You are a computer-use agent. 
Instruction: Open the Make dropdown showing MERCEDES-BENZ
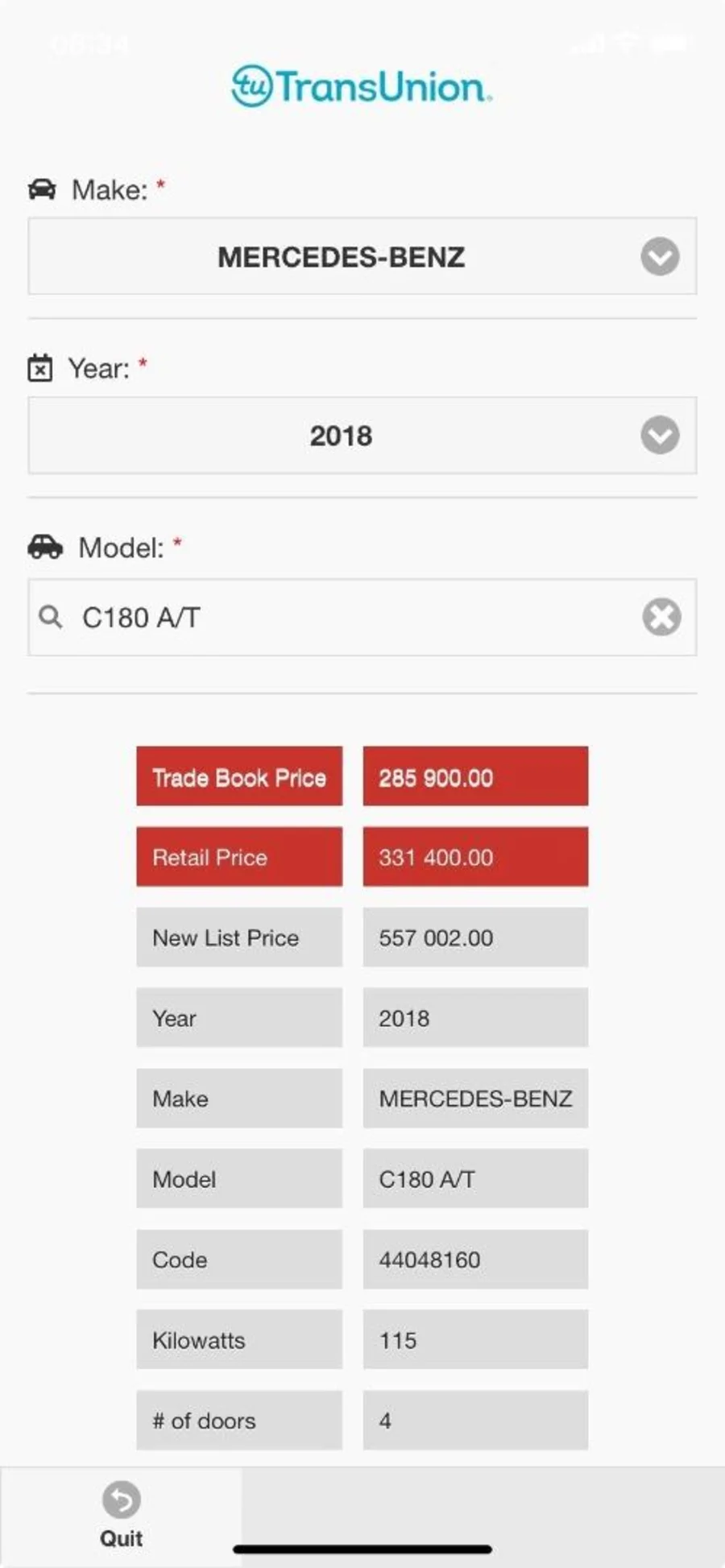pyautogui.click(x=362, y=256)
